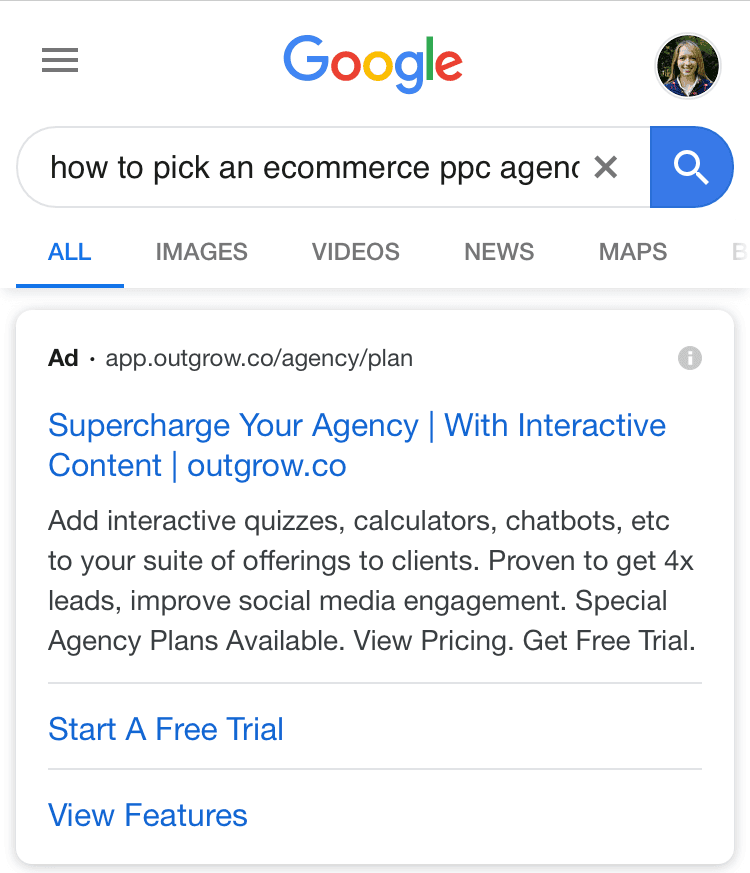
Task: Tap the search query text field
Action: pyautogui.click(x=315, y=167)
